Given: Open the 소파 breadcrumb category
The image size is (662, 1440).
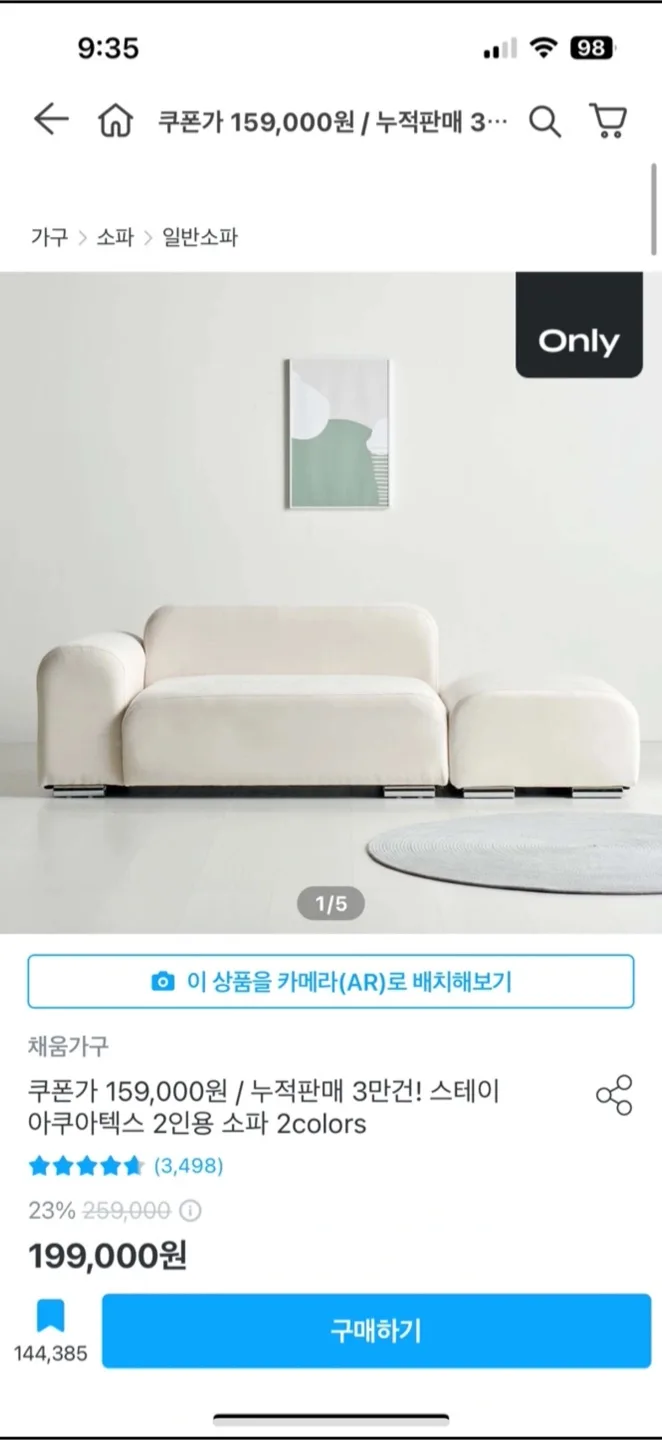Looking at the screenshot, I should point(115,237).
